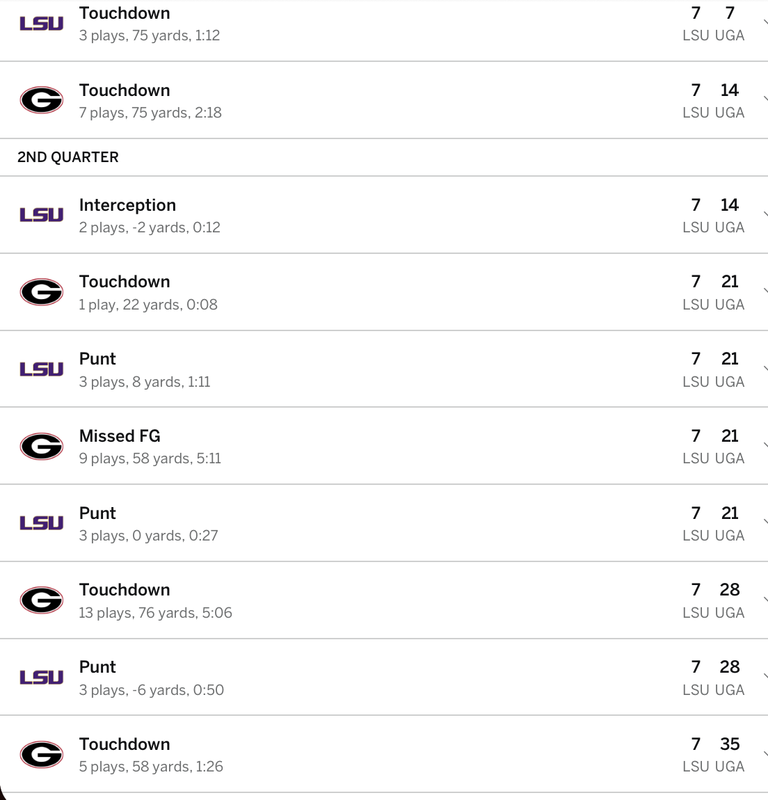
Task: Expand LSU's 3-play, 75-yard touchdown drive
Action: pyautogui.click(x=384, y=24)
